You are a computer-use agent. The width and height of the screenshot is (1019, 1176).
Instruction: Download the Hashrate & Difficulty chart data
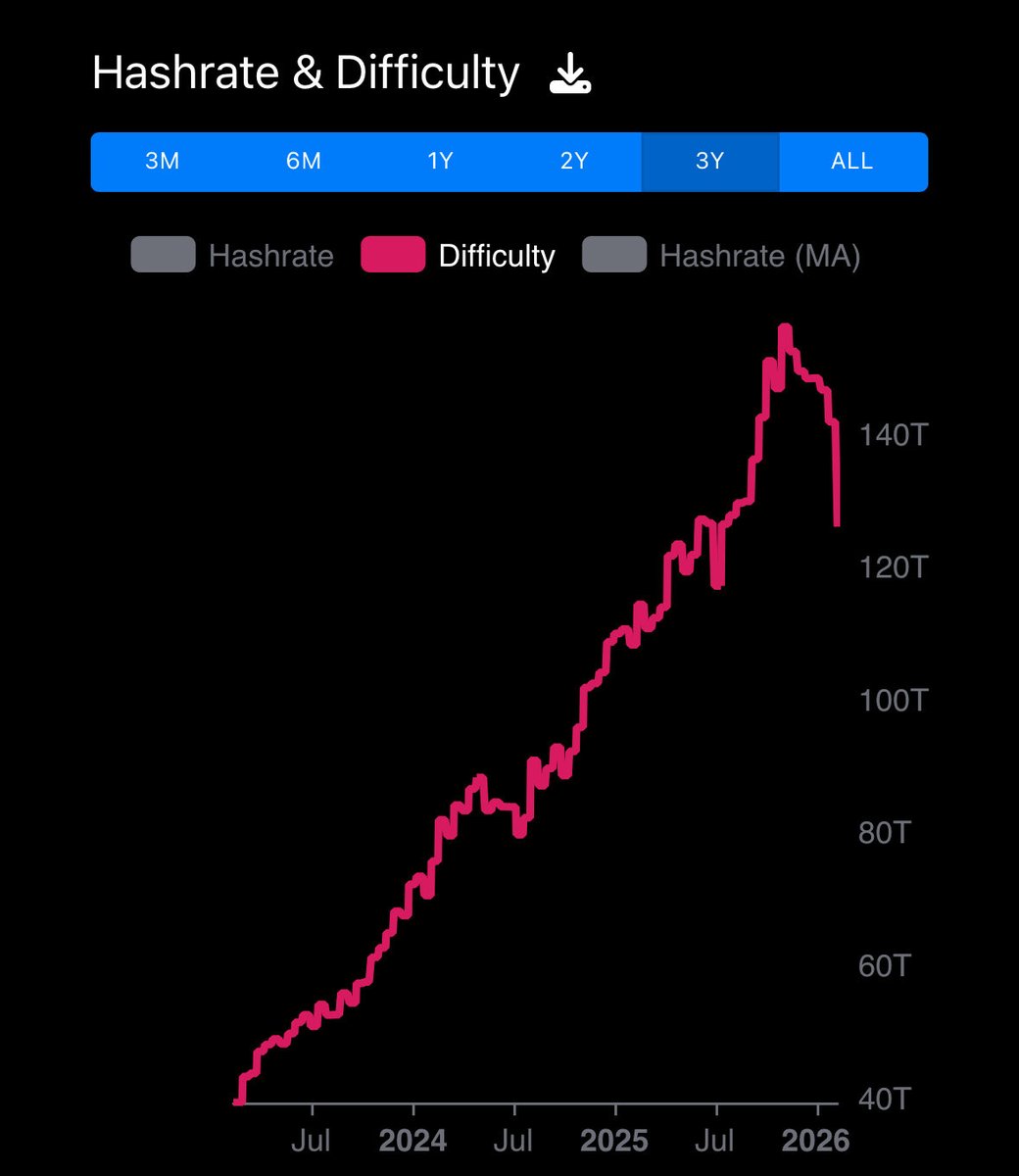click(569, 74)
